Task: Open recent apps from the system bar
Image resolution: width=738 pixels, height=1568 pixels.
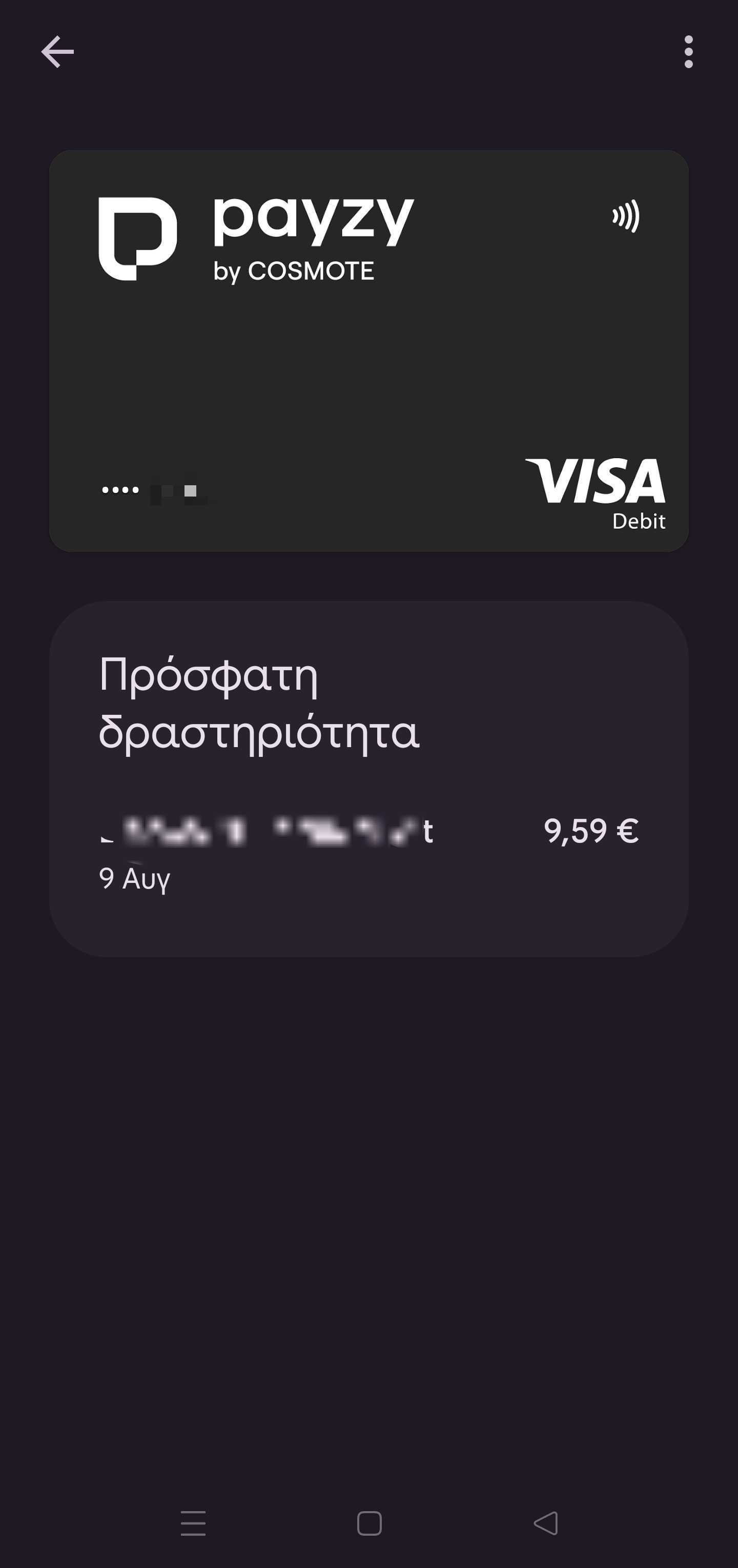Action: (x=193, y=1523)
